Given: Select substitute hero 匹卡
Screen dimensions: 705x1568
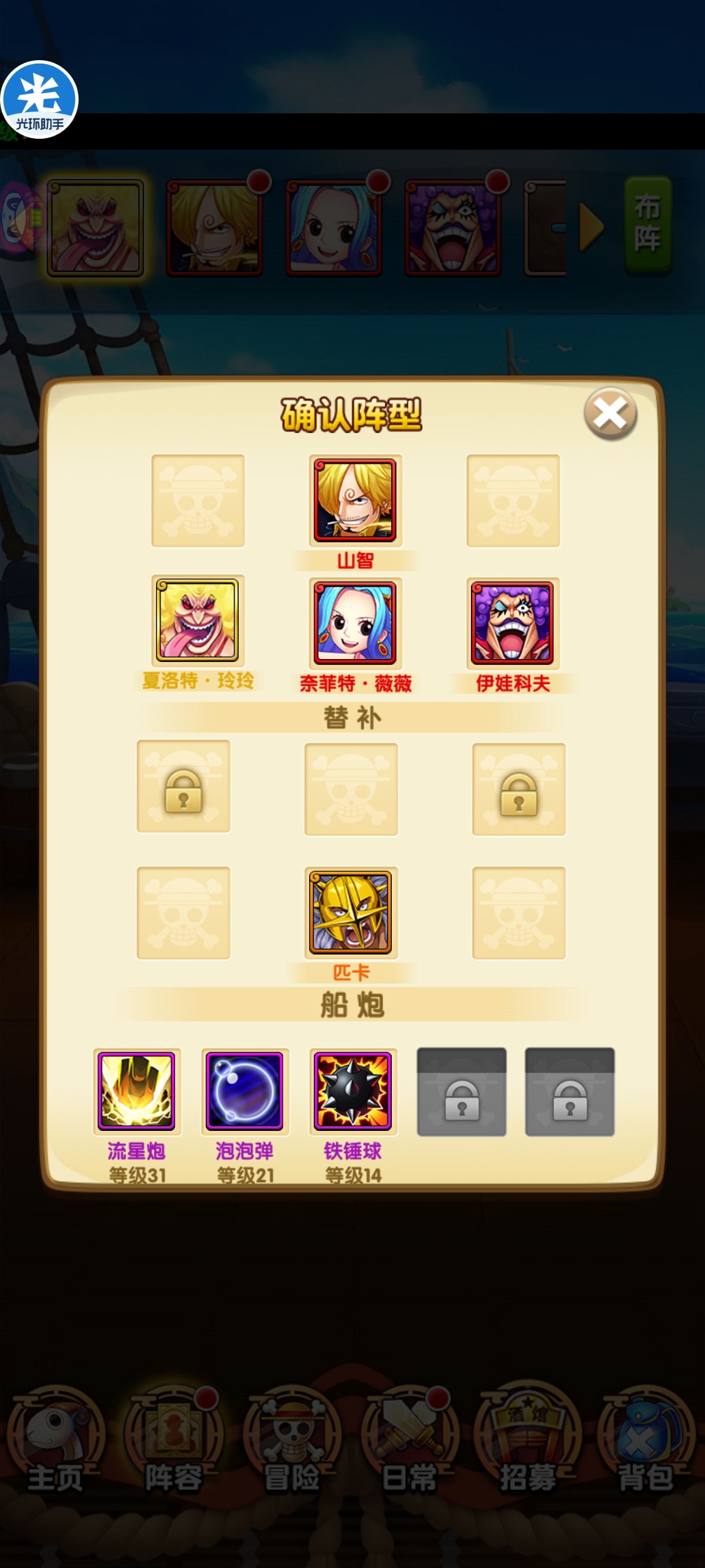Looking at the screenshot, I should (x=350, y=912).
